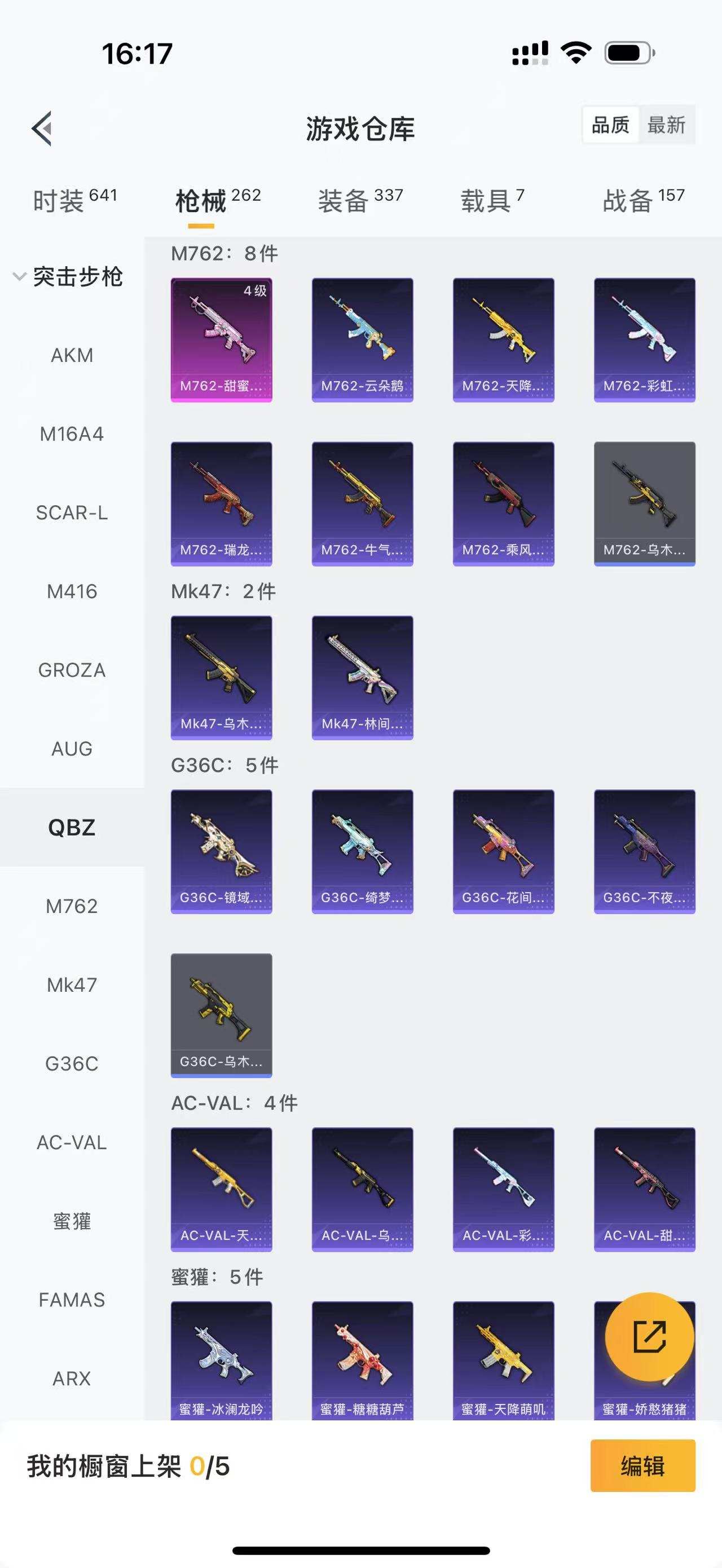Go back from 游戏仓库
This screenshot has height=1568, width=722.
click(x=42, y=129)
